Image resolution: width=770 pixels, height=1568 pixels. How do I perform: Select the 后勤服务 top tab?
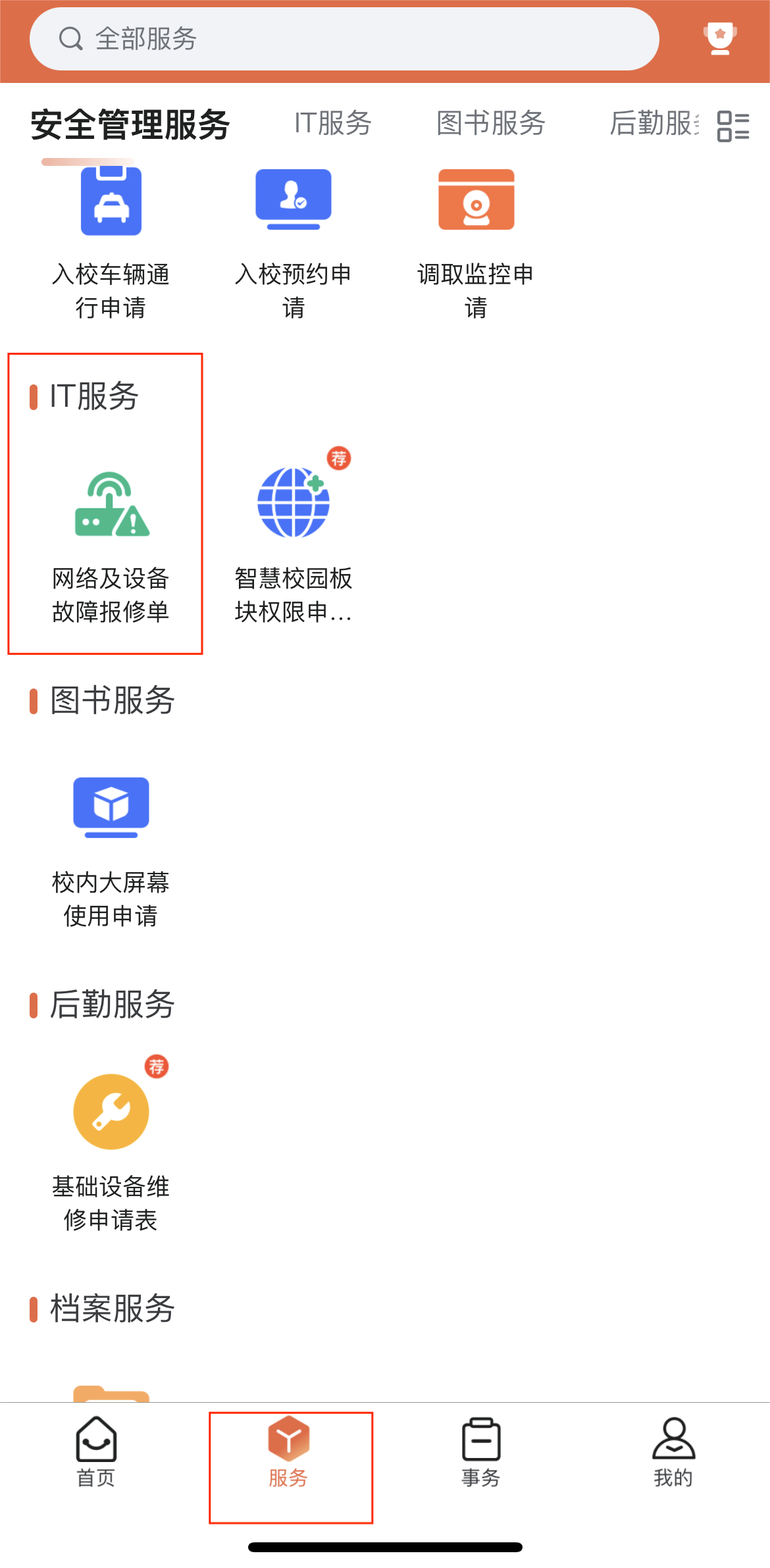click(654, 123)
